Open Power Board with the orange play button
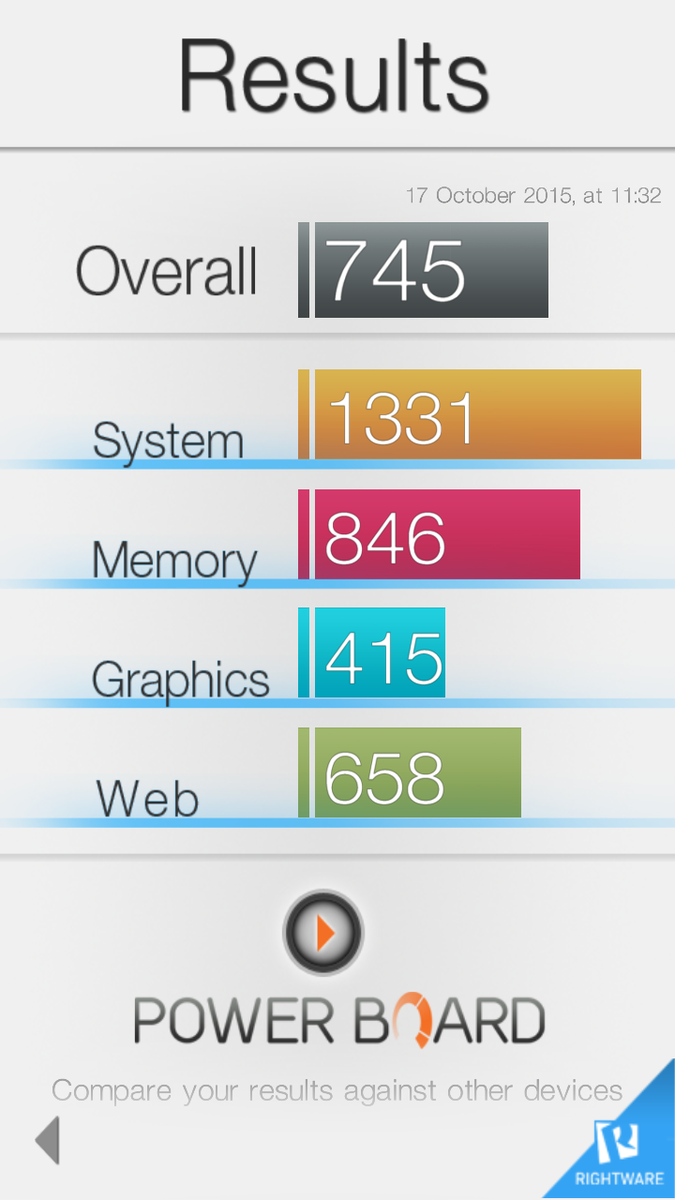 [324, 933]
